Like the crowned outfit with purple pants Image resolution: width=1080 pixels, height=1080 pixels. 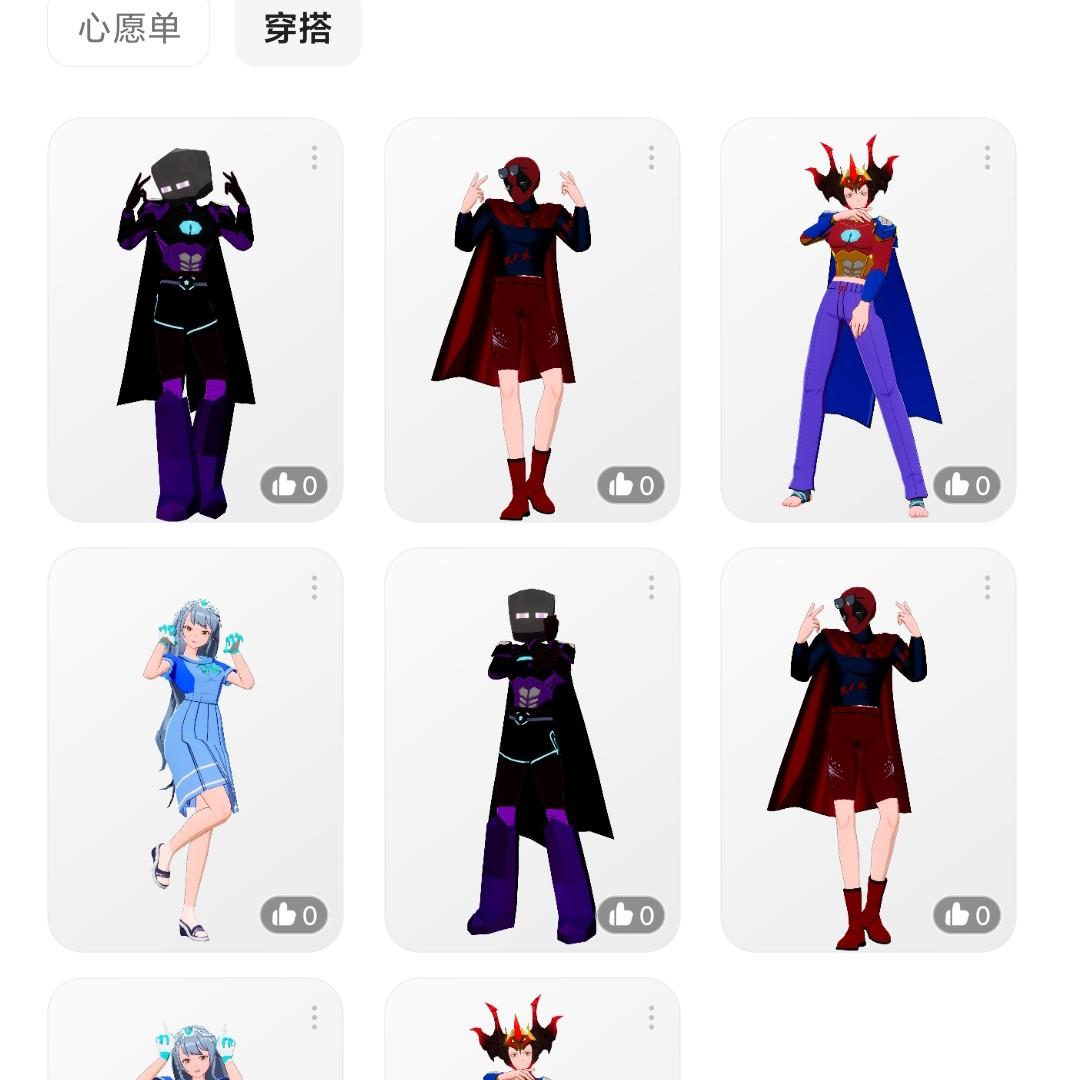pyautogui.click(x=967, y=485)
